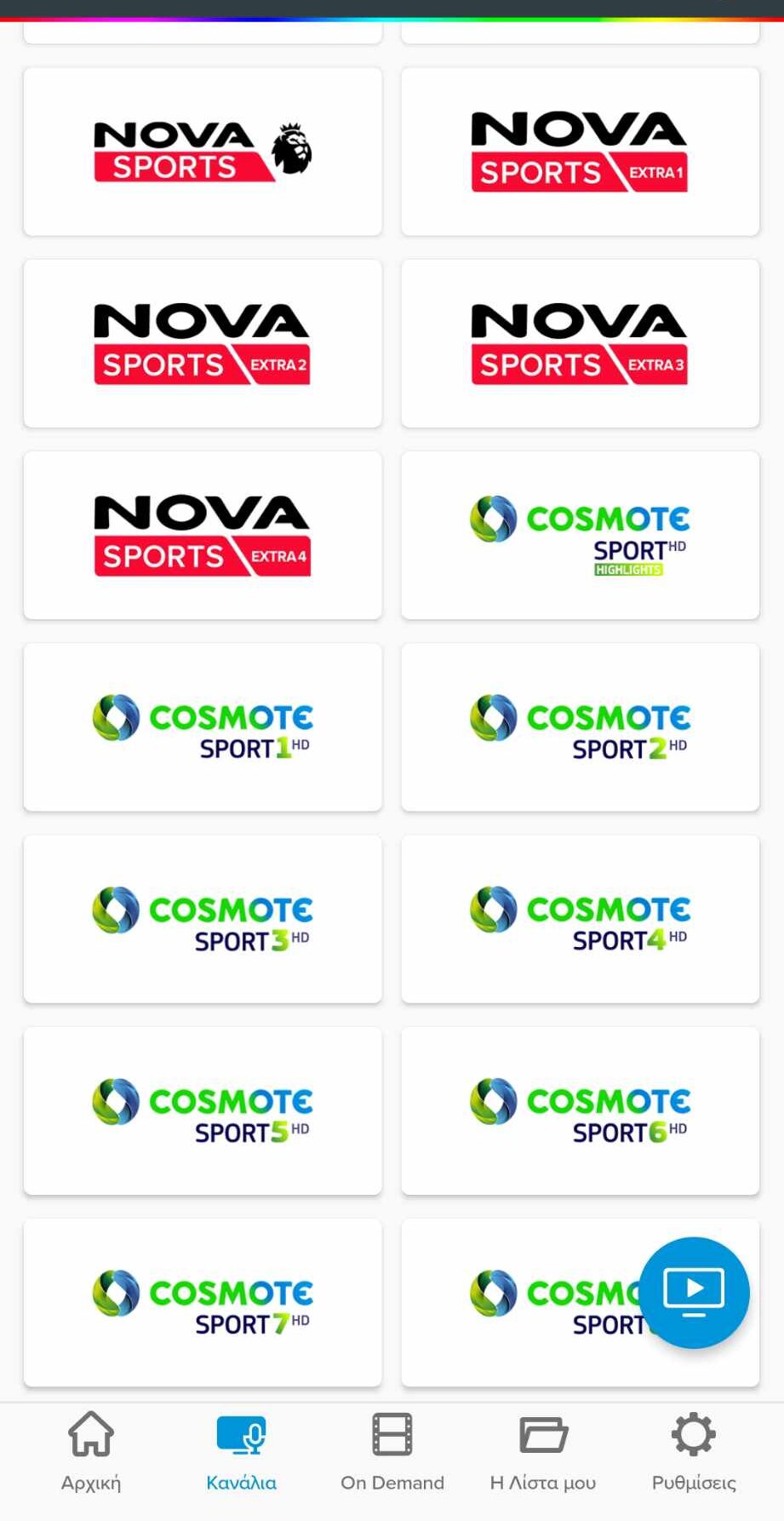The width and height of the screenshot is (784, 1521).
Task: Tap the blue floating play screen button
Action: [694, 1293]
